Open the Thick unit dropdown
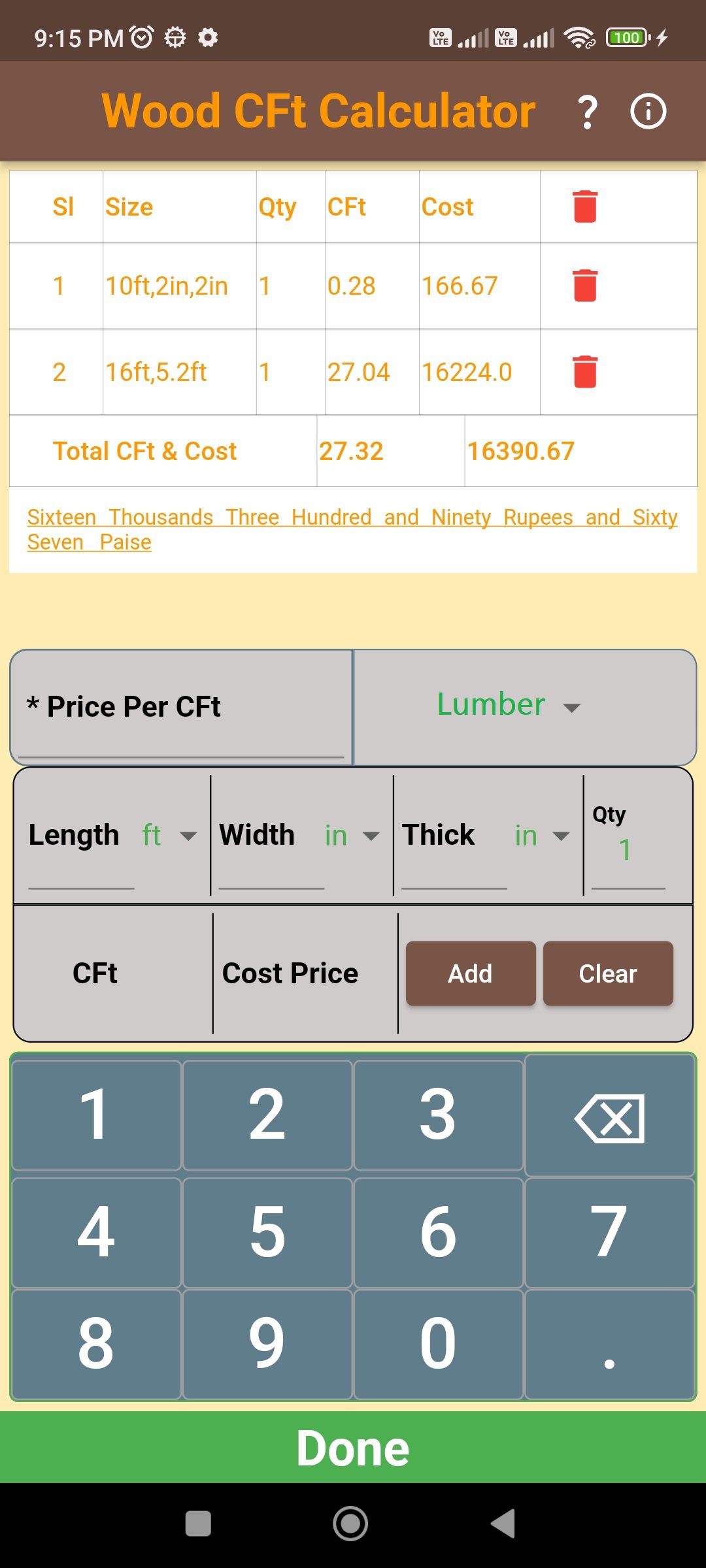 click(x=543, y=836)
